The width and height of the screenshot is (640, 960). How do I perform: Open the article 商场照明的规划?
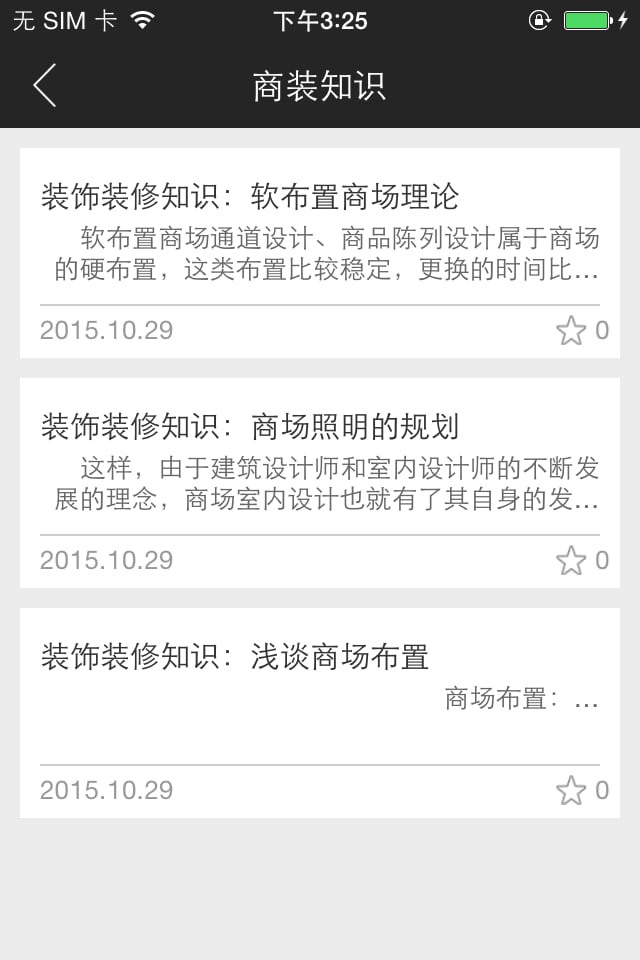coord(250,427)
